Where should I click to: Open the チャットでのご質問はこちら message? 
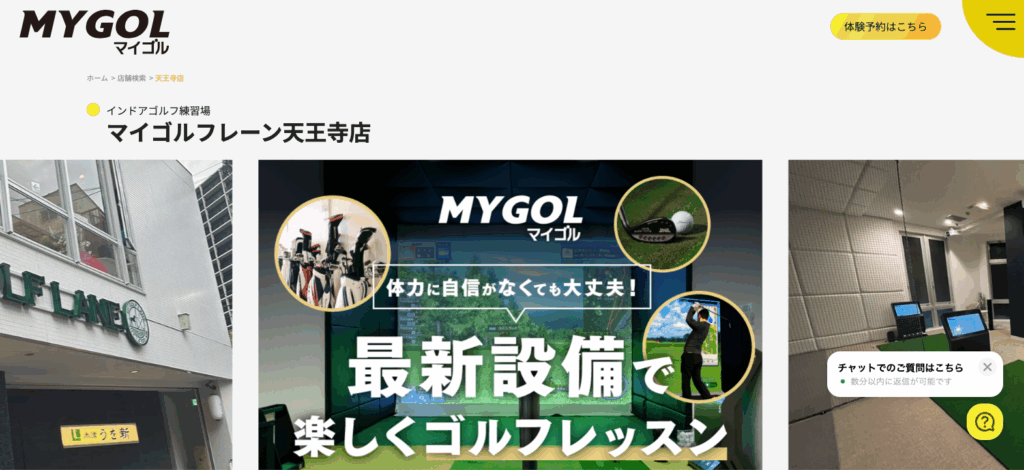point(900,368)
